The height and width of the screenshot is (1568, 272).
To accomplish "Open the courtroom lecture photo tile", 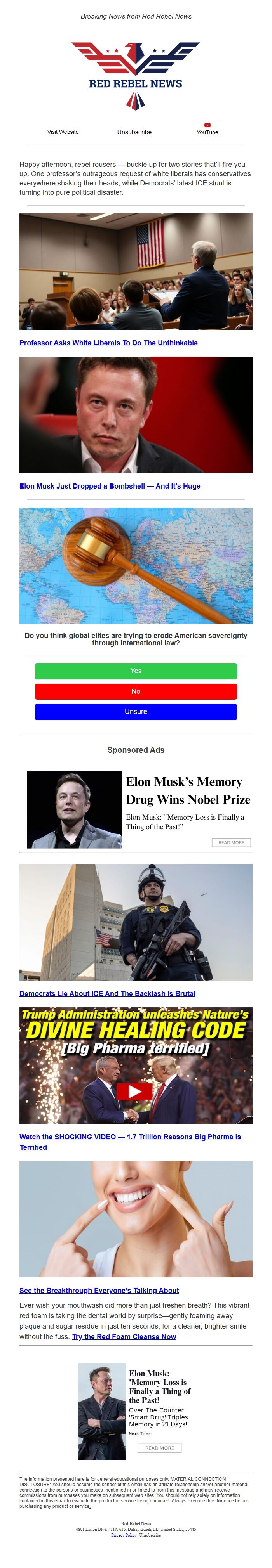I will pyautogui.click(x=135, y=271).
